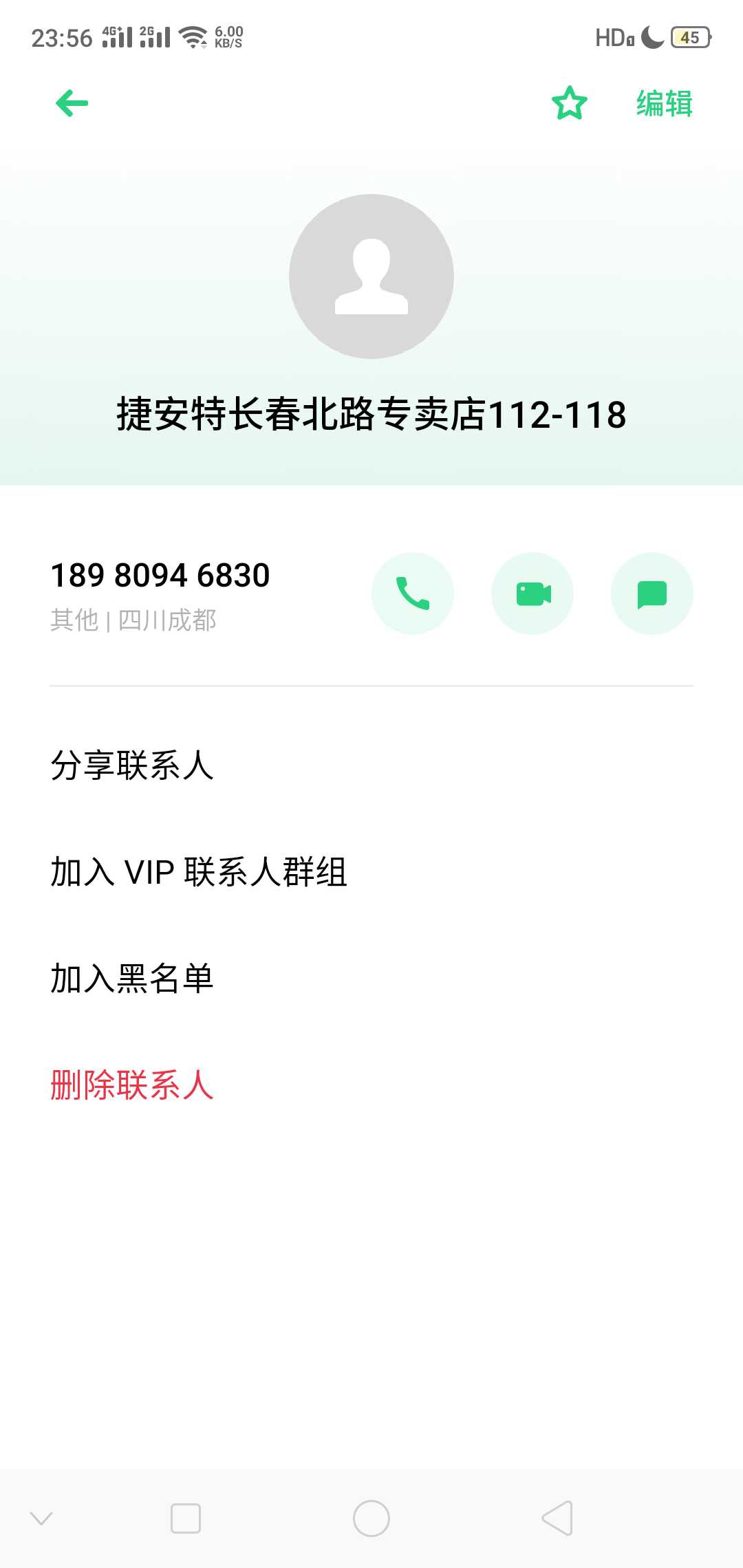Tap the contact avatar photo
The height and width of the screenshot is (1568, 743).
point(371,276)
